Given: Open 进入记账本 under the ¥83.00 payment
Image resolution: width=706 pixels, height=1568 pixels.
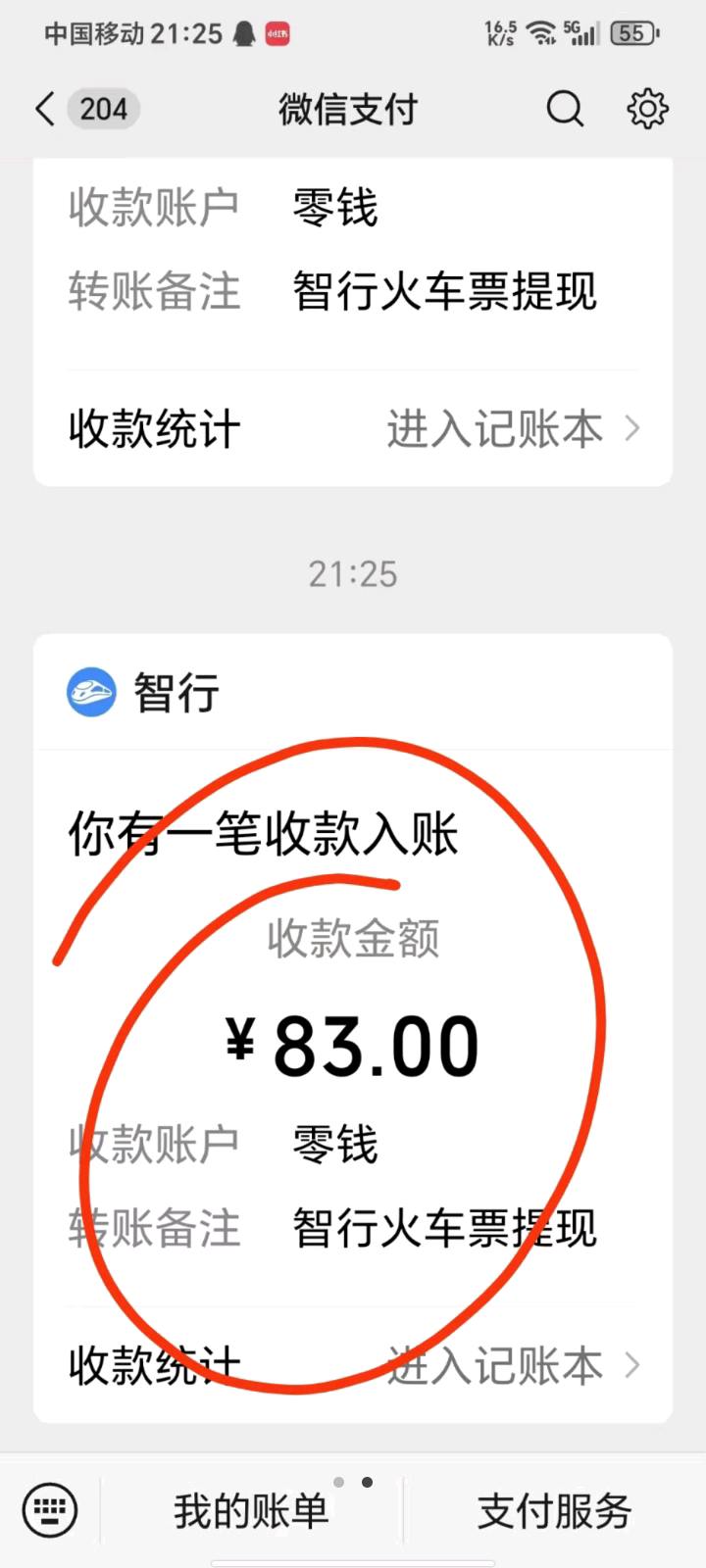Looking at the screenshot, I should 512,1365.
